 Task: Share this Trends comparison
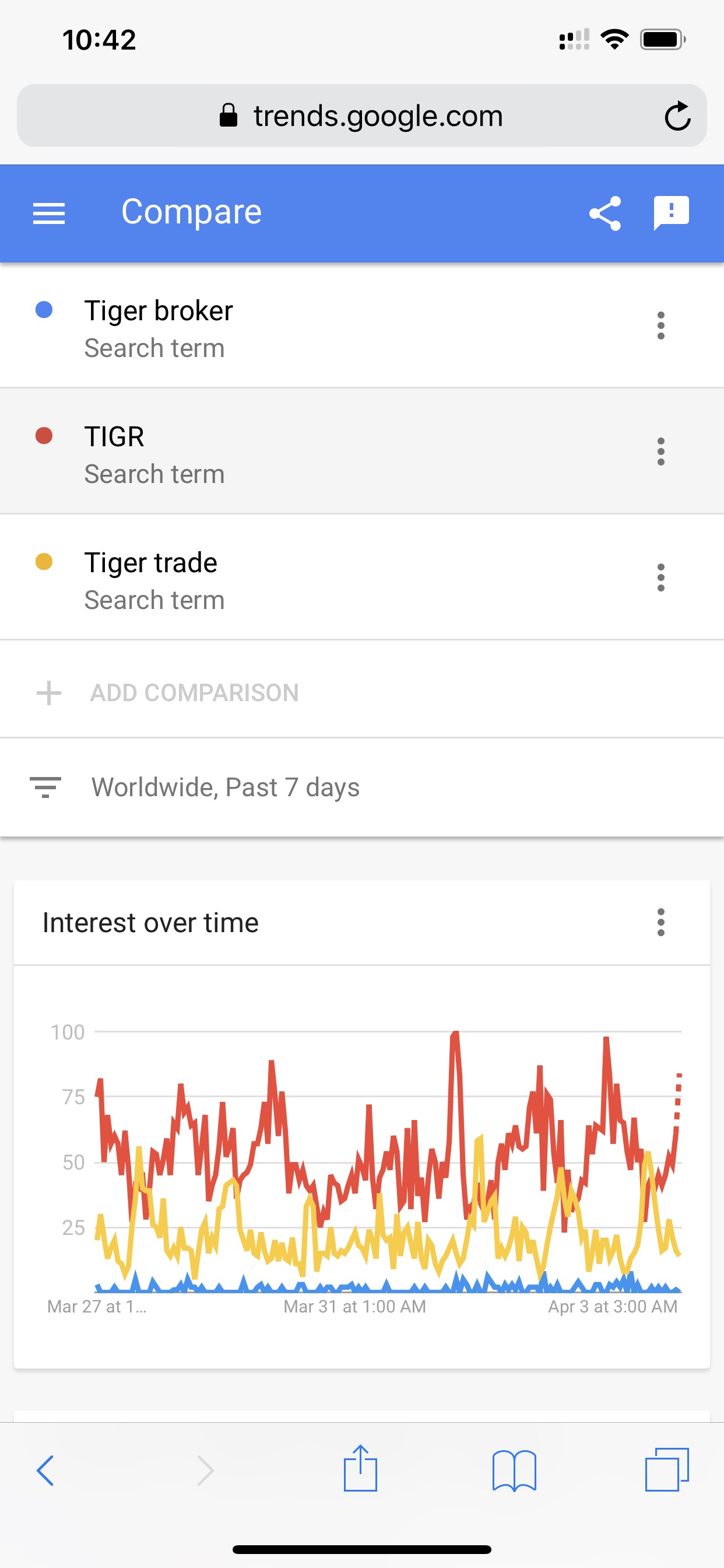[604, 213]
